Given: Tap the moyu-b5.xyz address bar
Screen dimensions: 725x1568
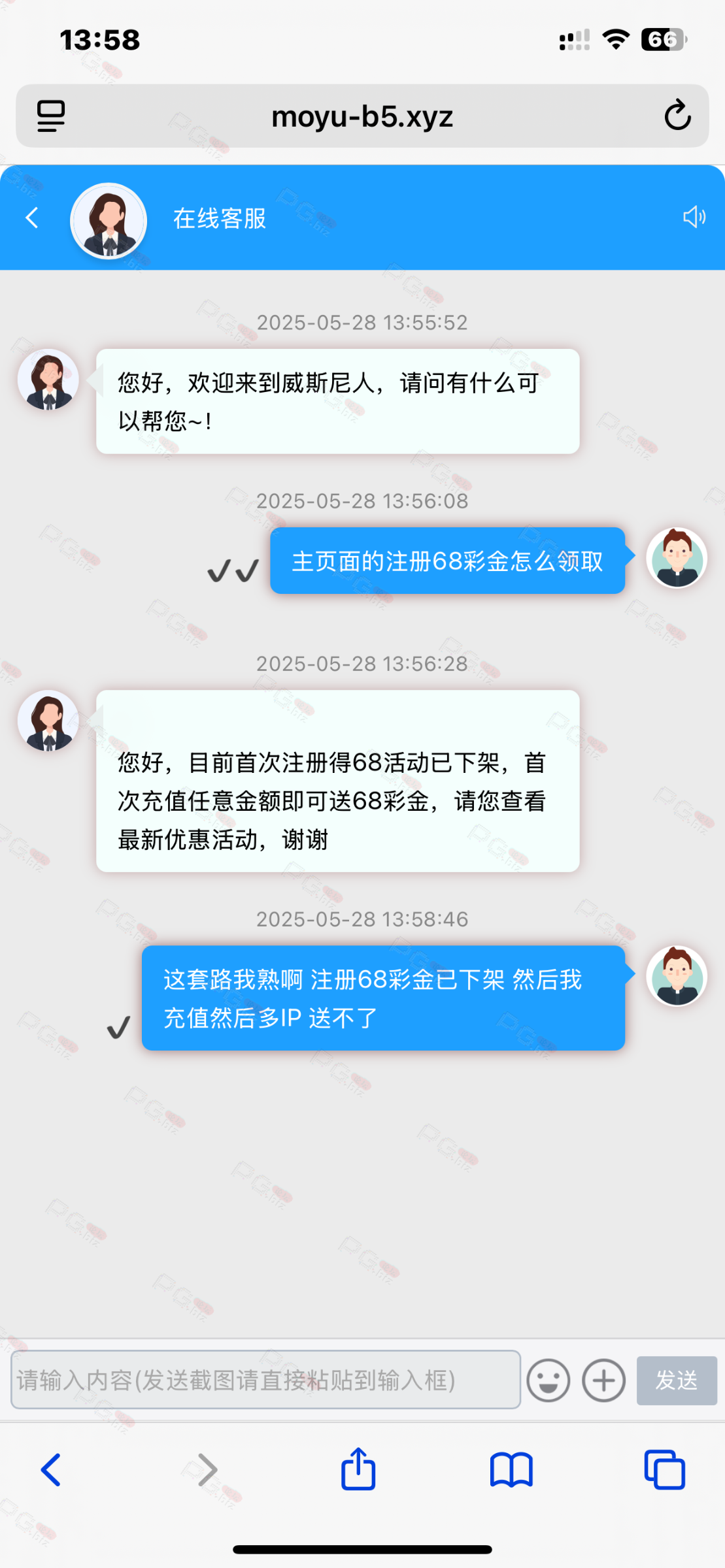Looking at the screenshot, I should (x=362, y=116).
